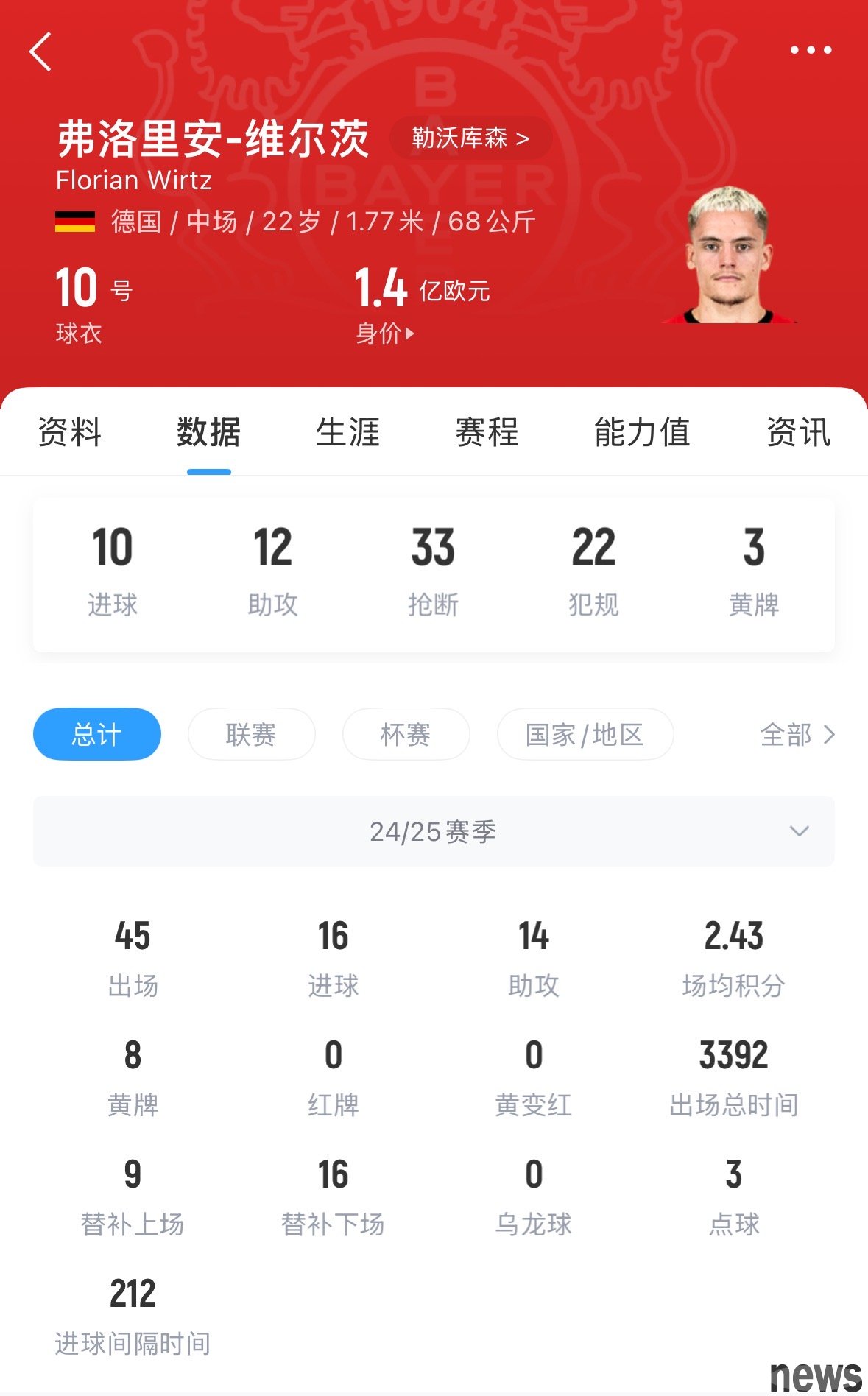Filter stats by 国家/地区

[585, 734]
